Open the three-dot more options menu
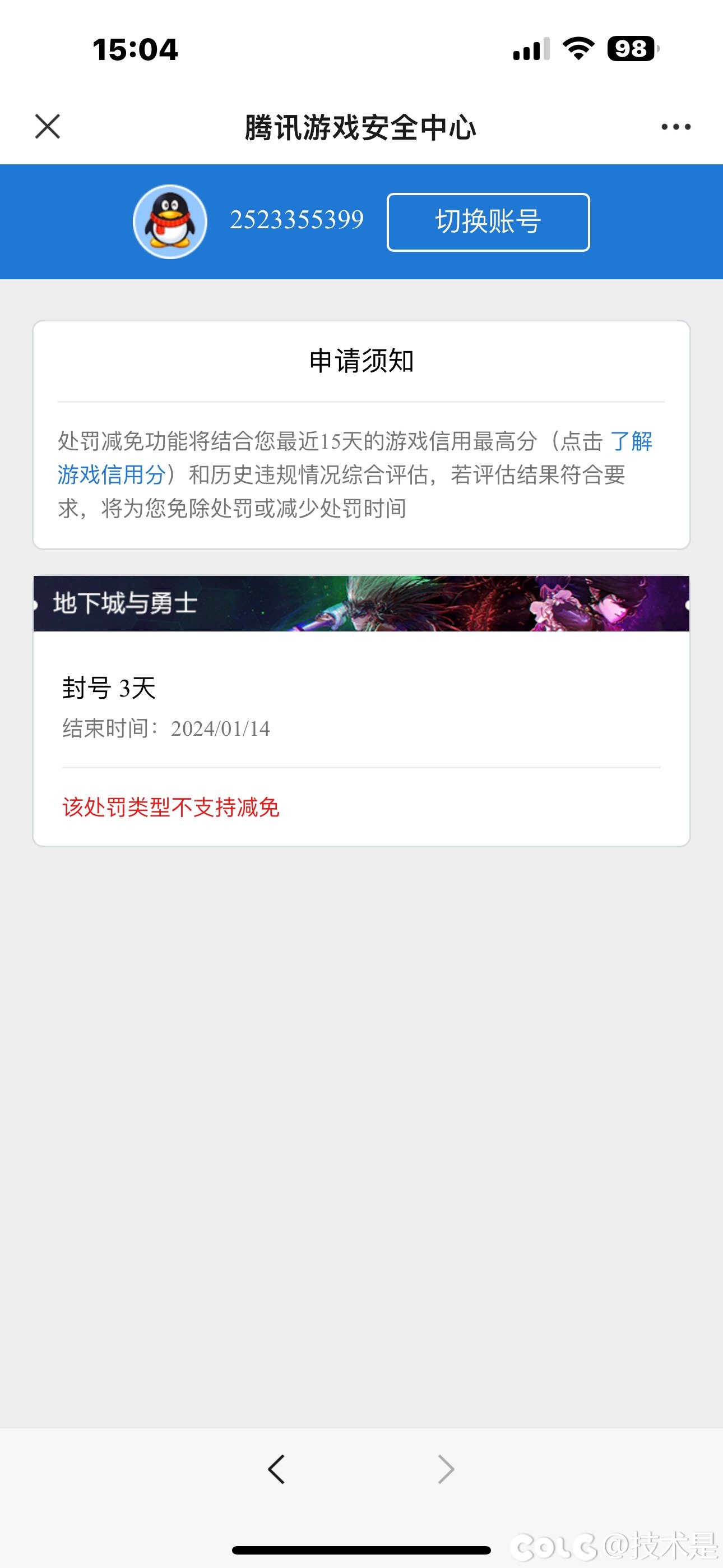The height and width of the screenshot is (1568, 723). [x=675, y=127]
